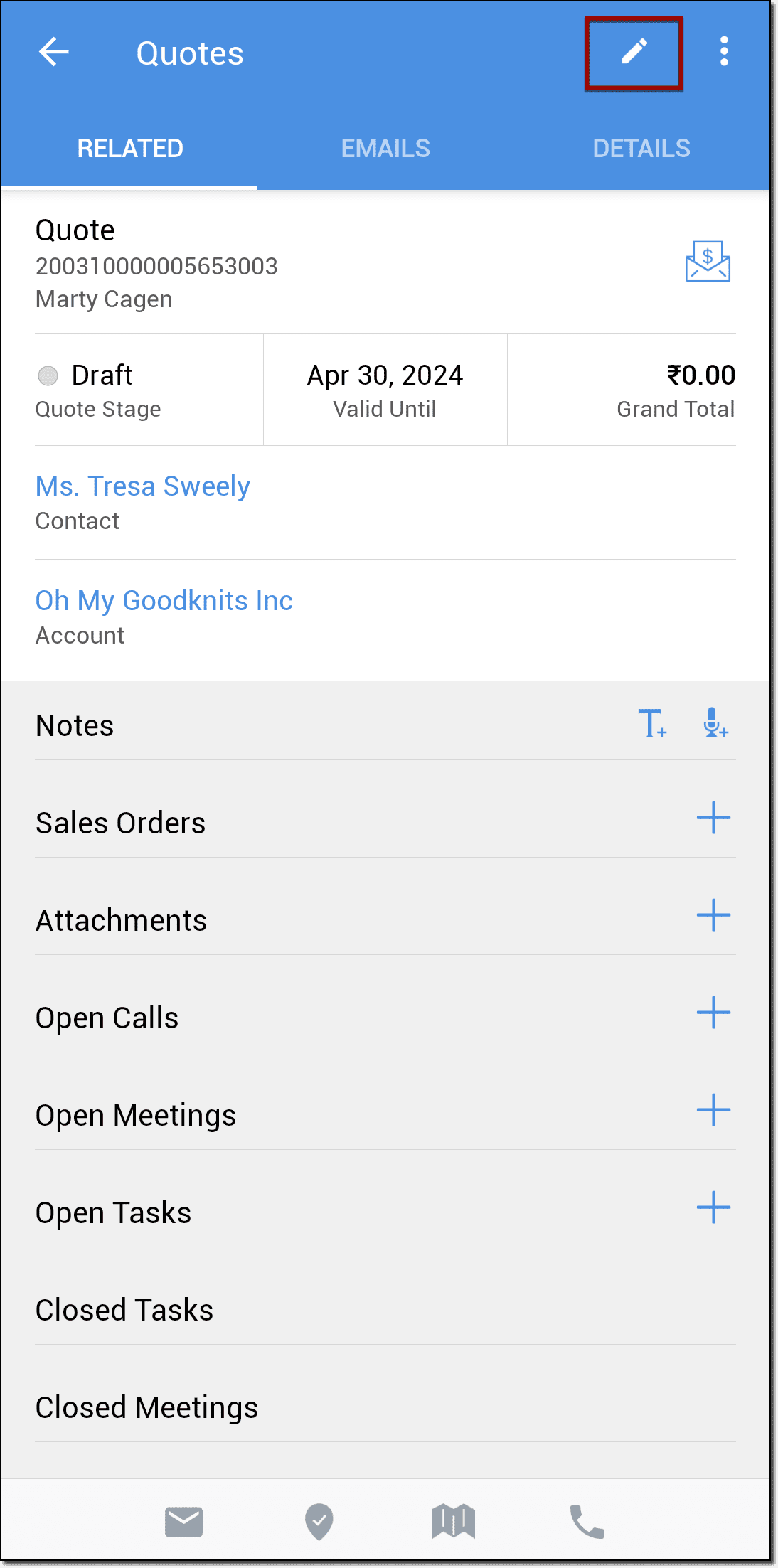The image size is (778, 1568).
Task: Open the three-dot overflow menu
Action: tap(724, 53)
